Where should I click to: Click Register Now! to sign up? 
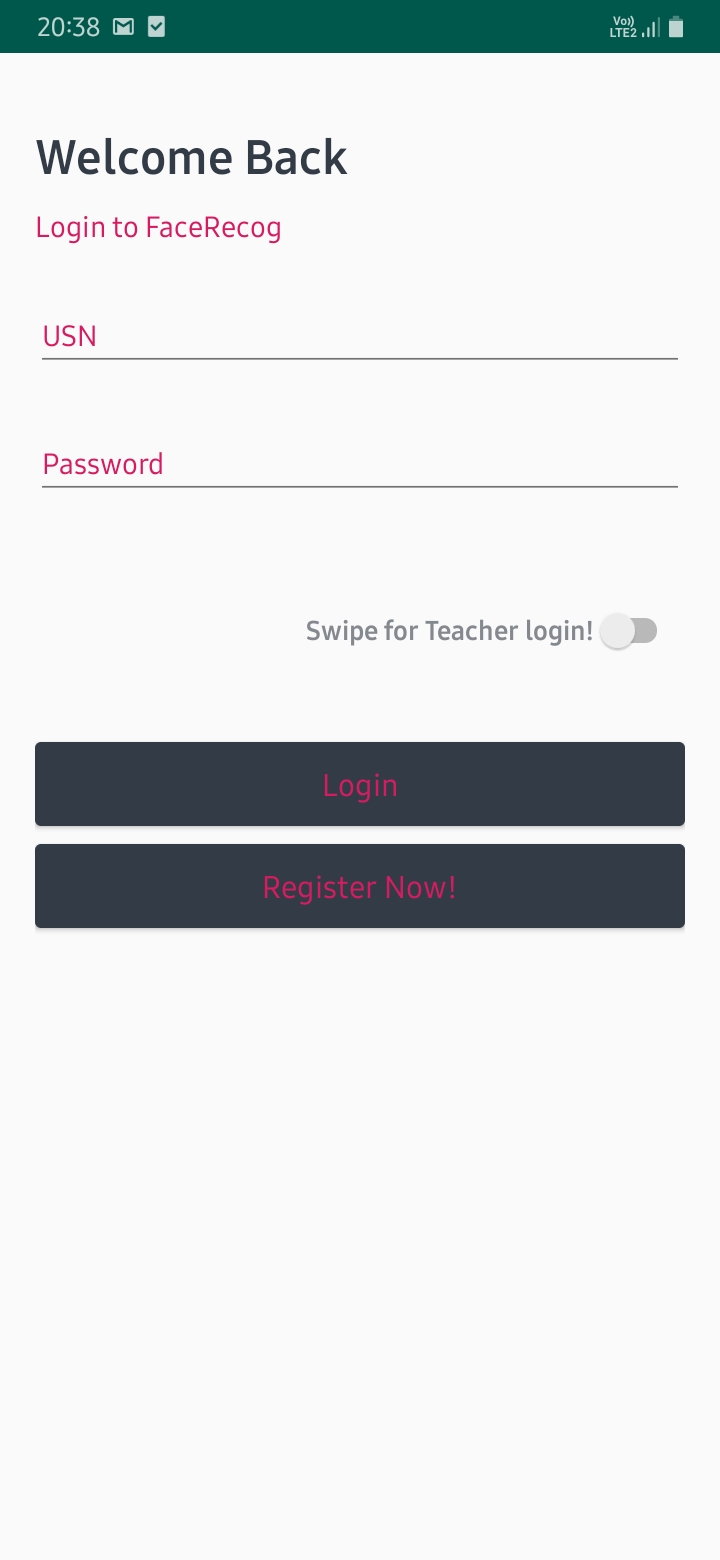click(x=359, y=886)
